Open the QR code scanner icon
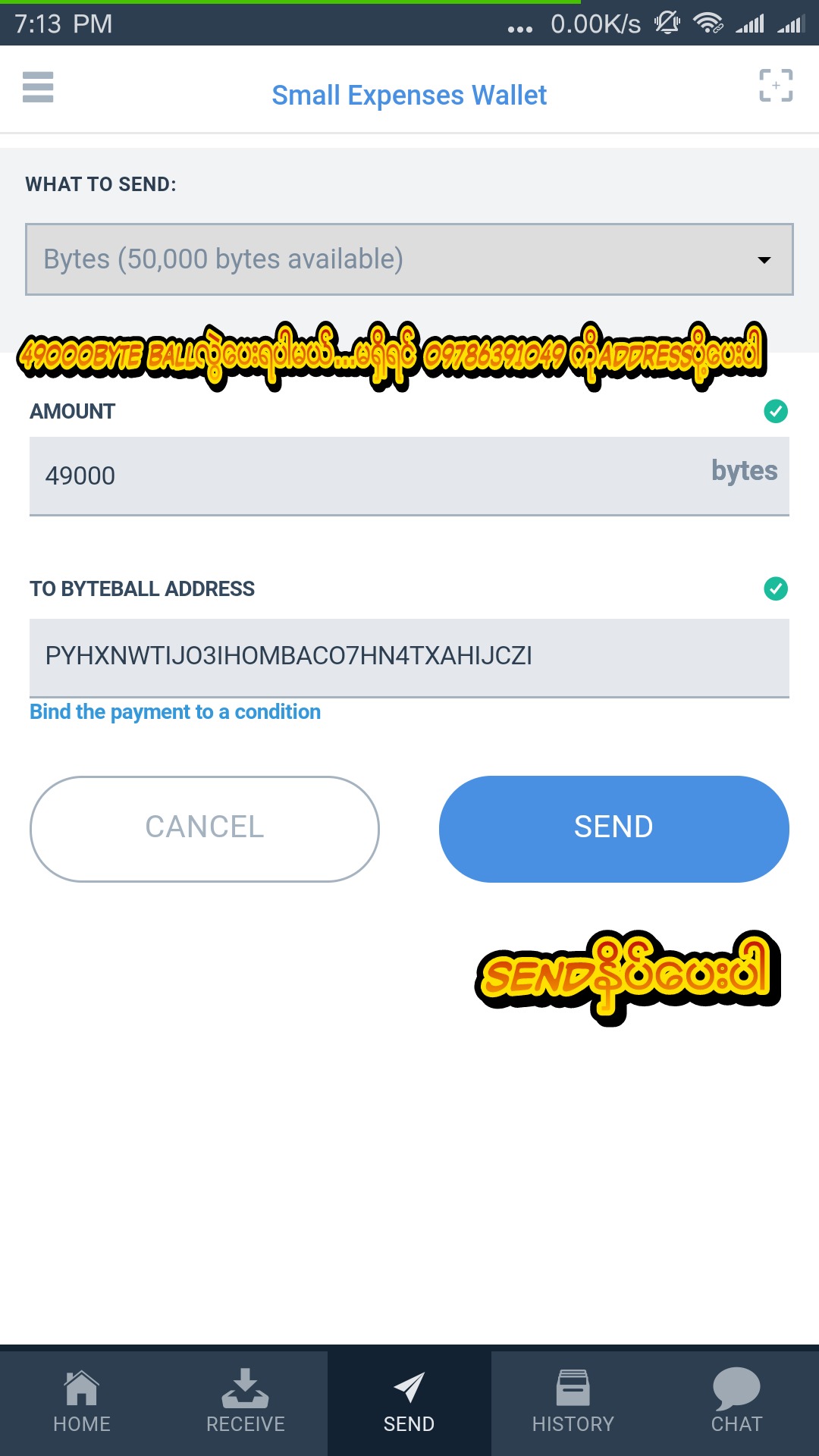 [776, 86]
